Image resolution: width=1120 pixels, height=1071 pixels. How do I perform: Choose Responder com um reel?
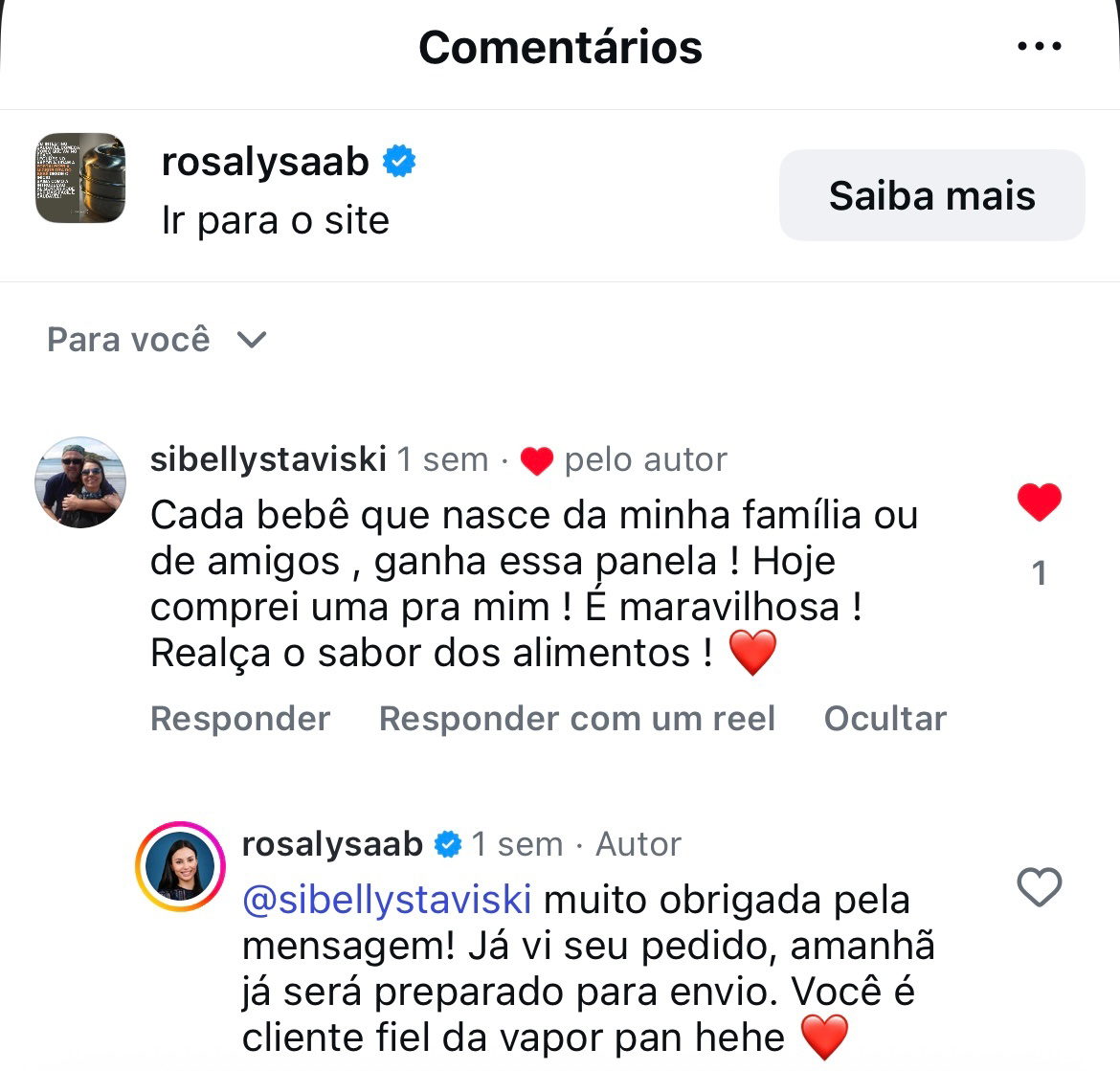coord(577,719)
